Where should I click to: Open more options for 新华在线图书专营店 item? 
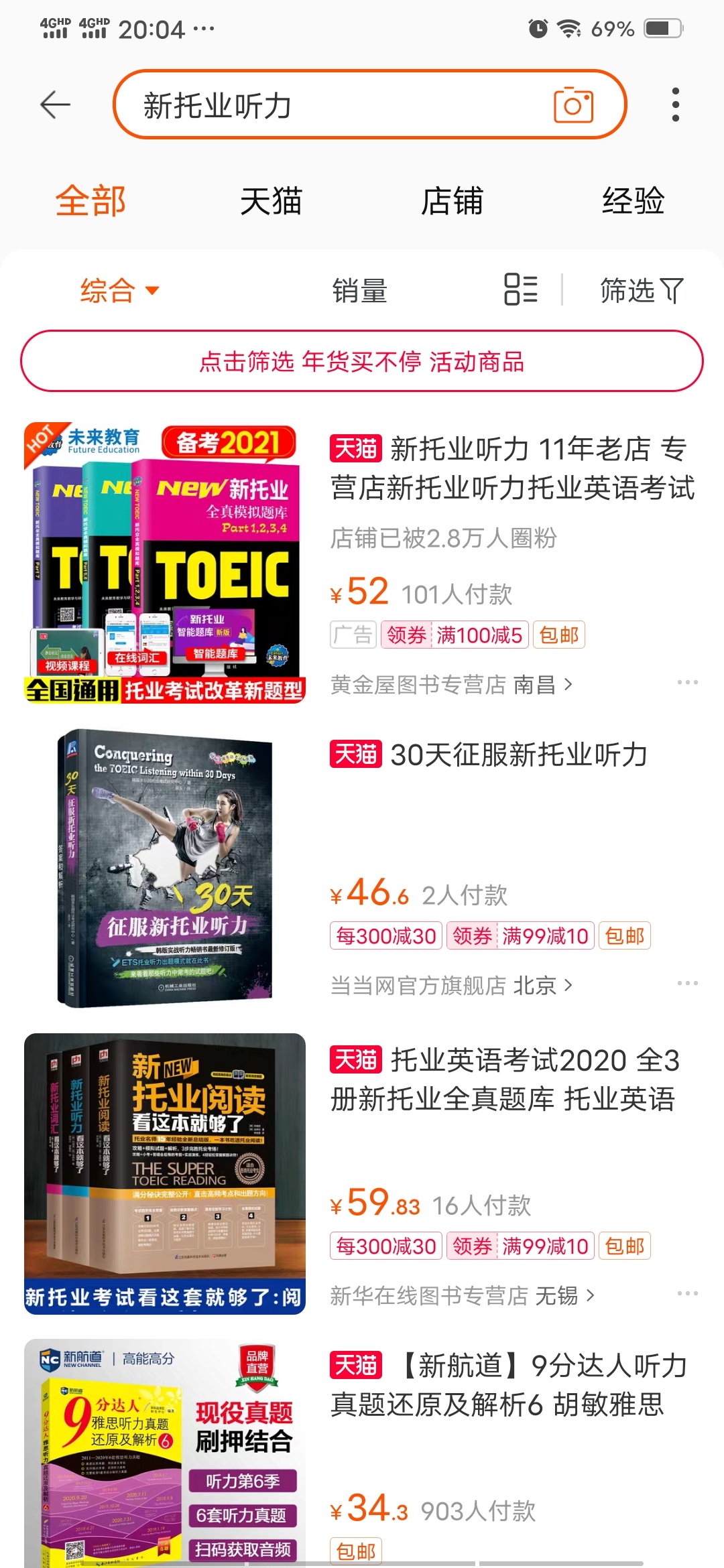tap(687, 1293)
